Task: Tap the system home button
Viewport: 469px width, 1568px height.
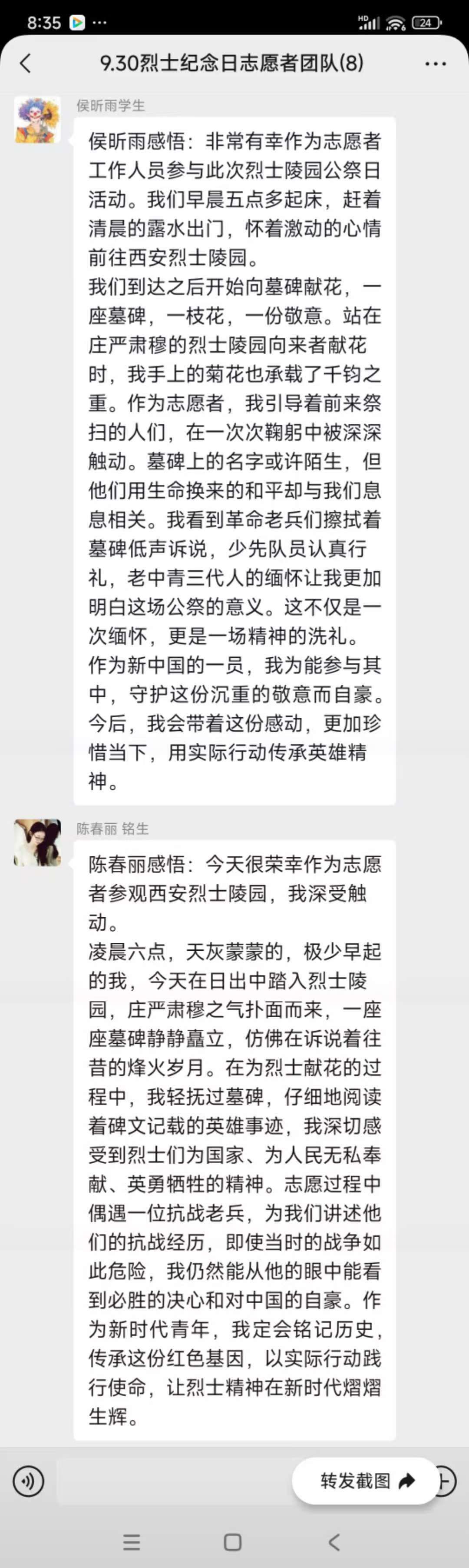Action: [233, 1541]
